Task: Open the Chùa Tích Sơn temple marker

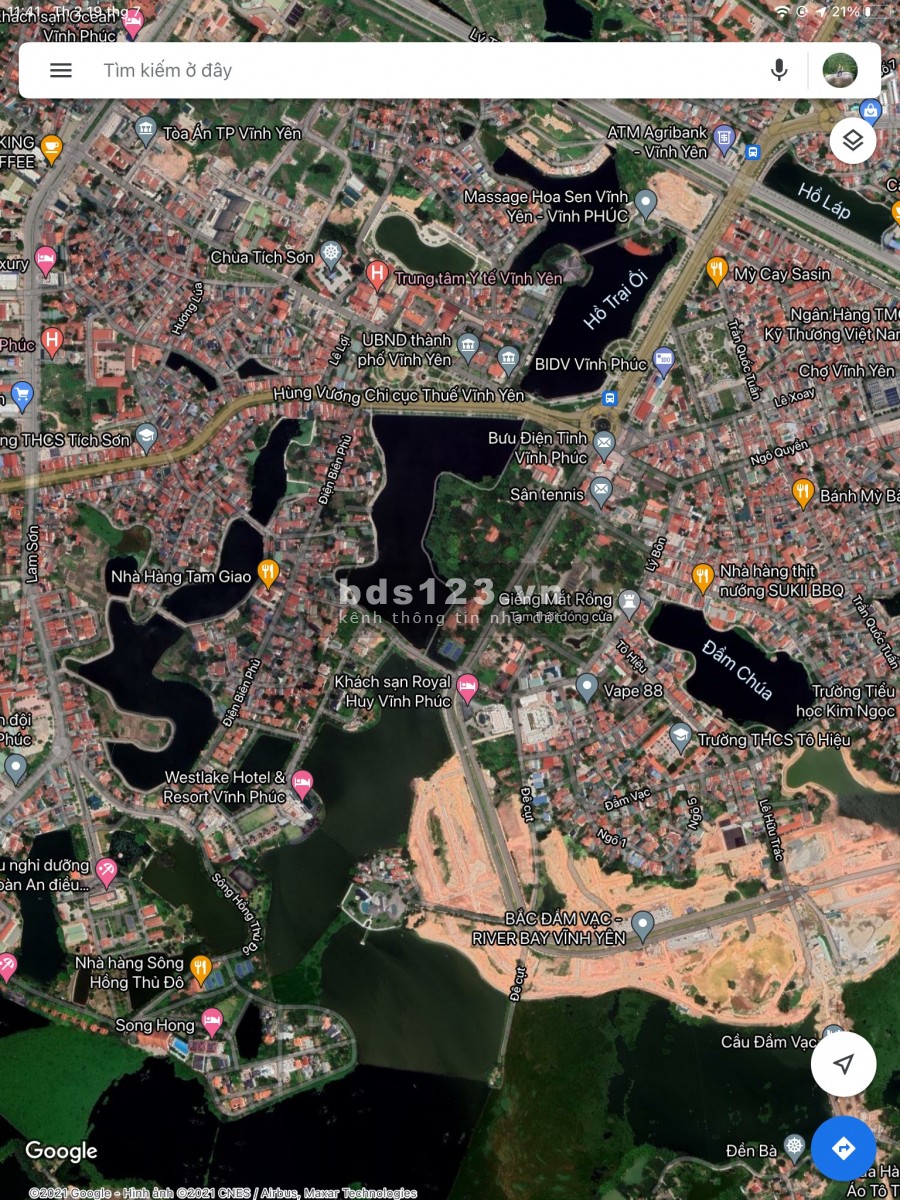Action: [x=331, y=254]
